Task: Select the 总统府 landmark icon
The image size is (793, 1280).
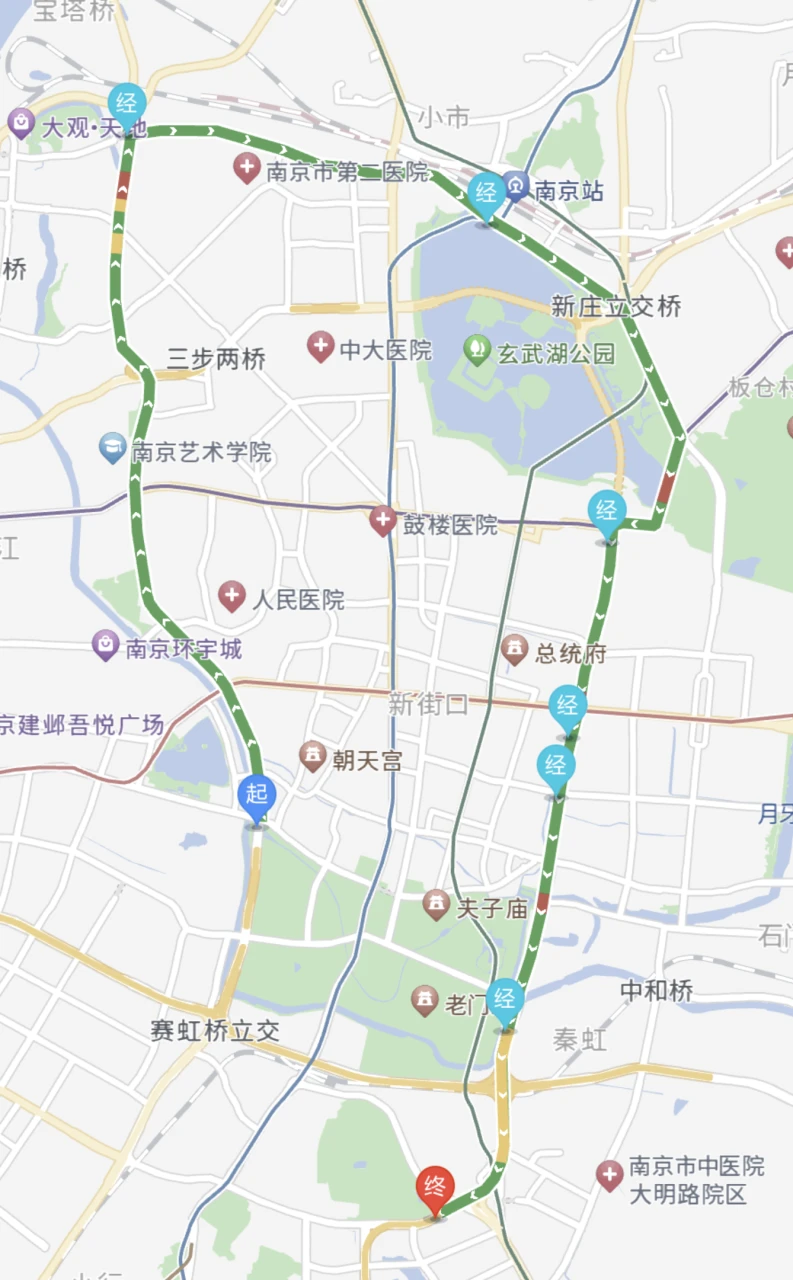Action: [515, 650]
